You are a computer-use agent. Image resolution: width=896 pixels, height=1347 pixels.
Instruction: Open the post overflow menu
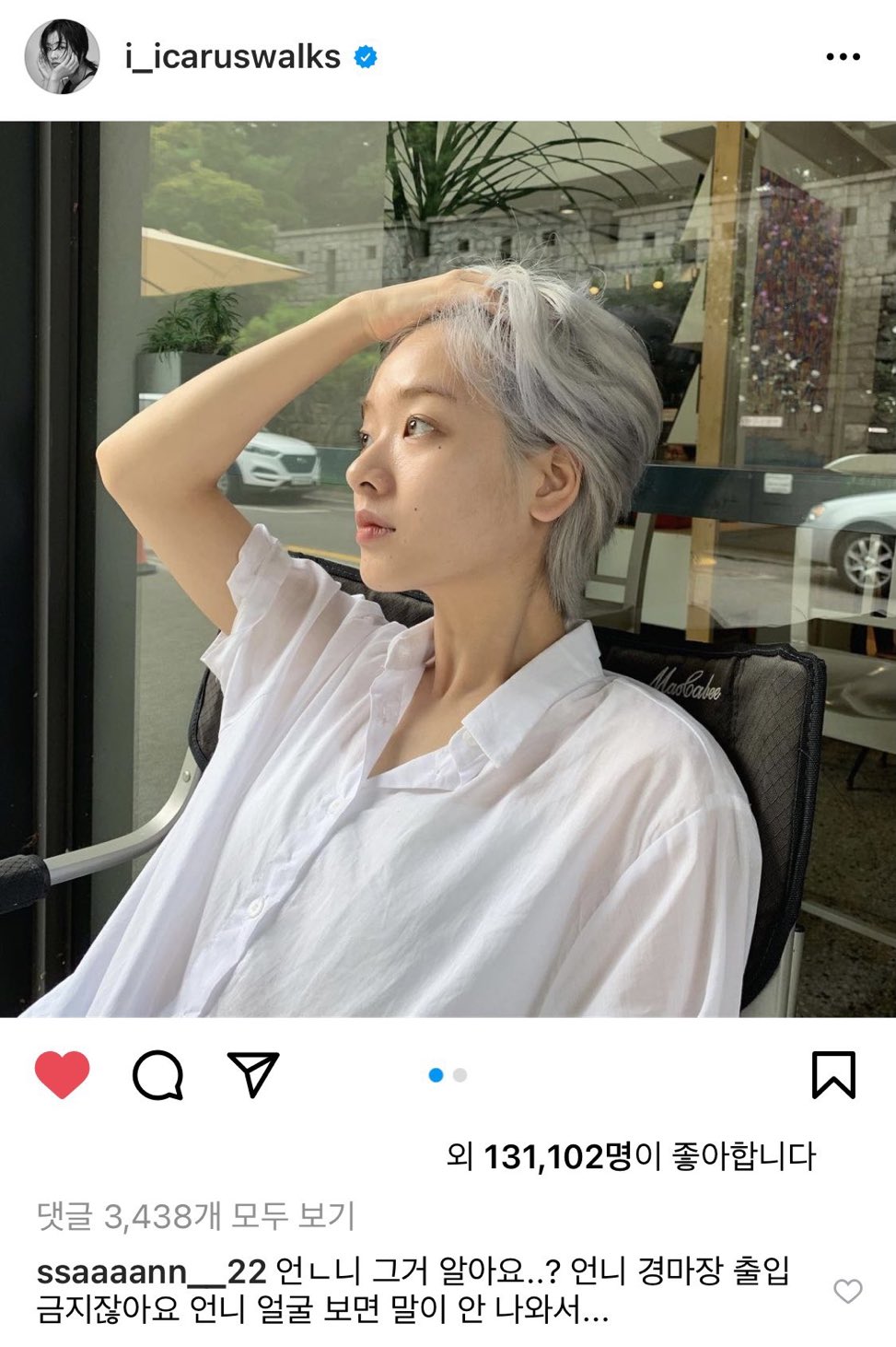pos(843,57)
